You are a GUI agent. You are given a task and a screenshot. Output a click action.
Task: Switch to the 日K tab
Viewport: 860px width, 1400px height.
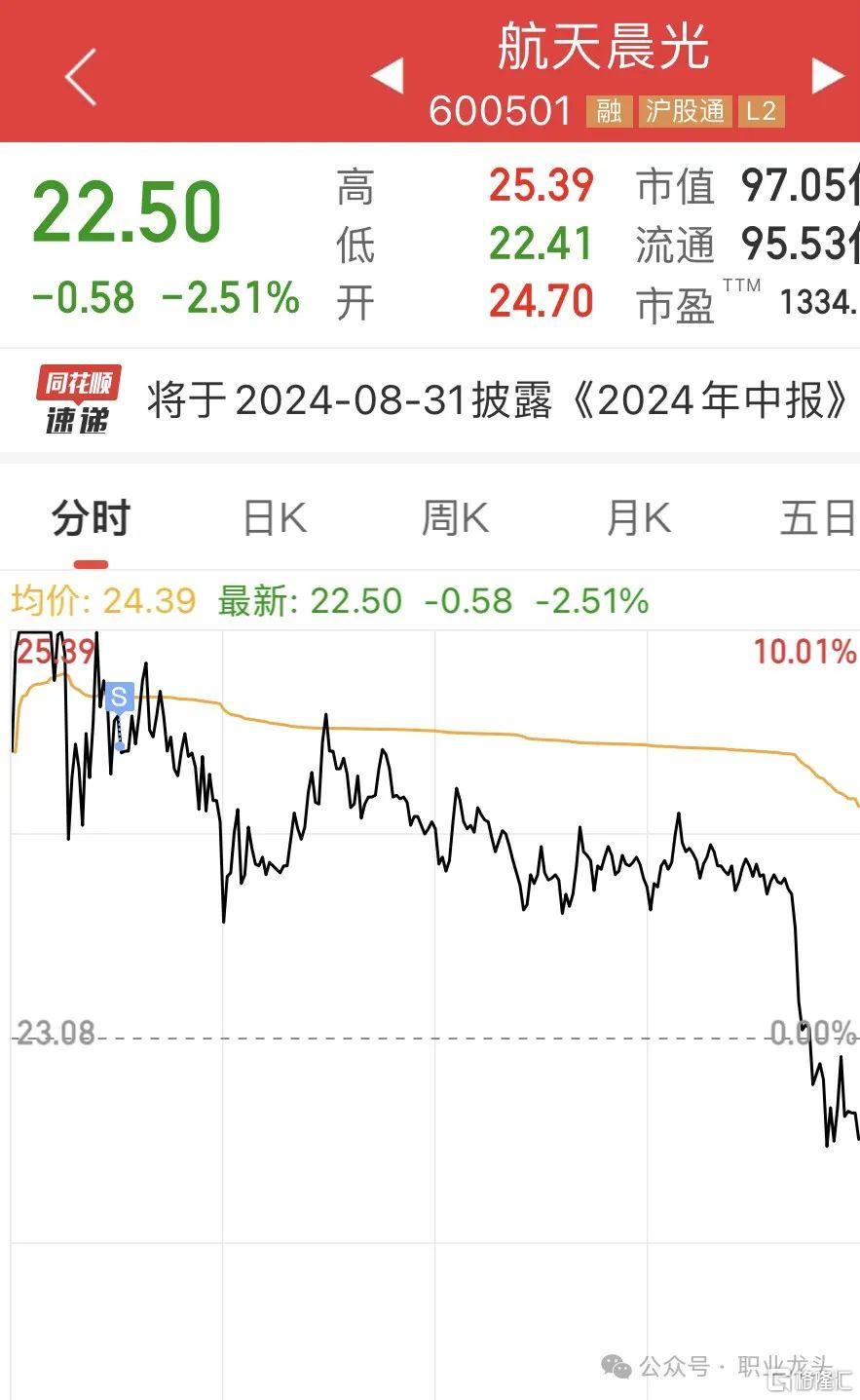[x=275, y=518]
